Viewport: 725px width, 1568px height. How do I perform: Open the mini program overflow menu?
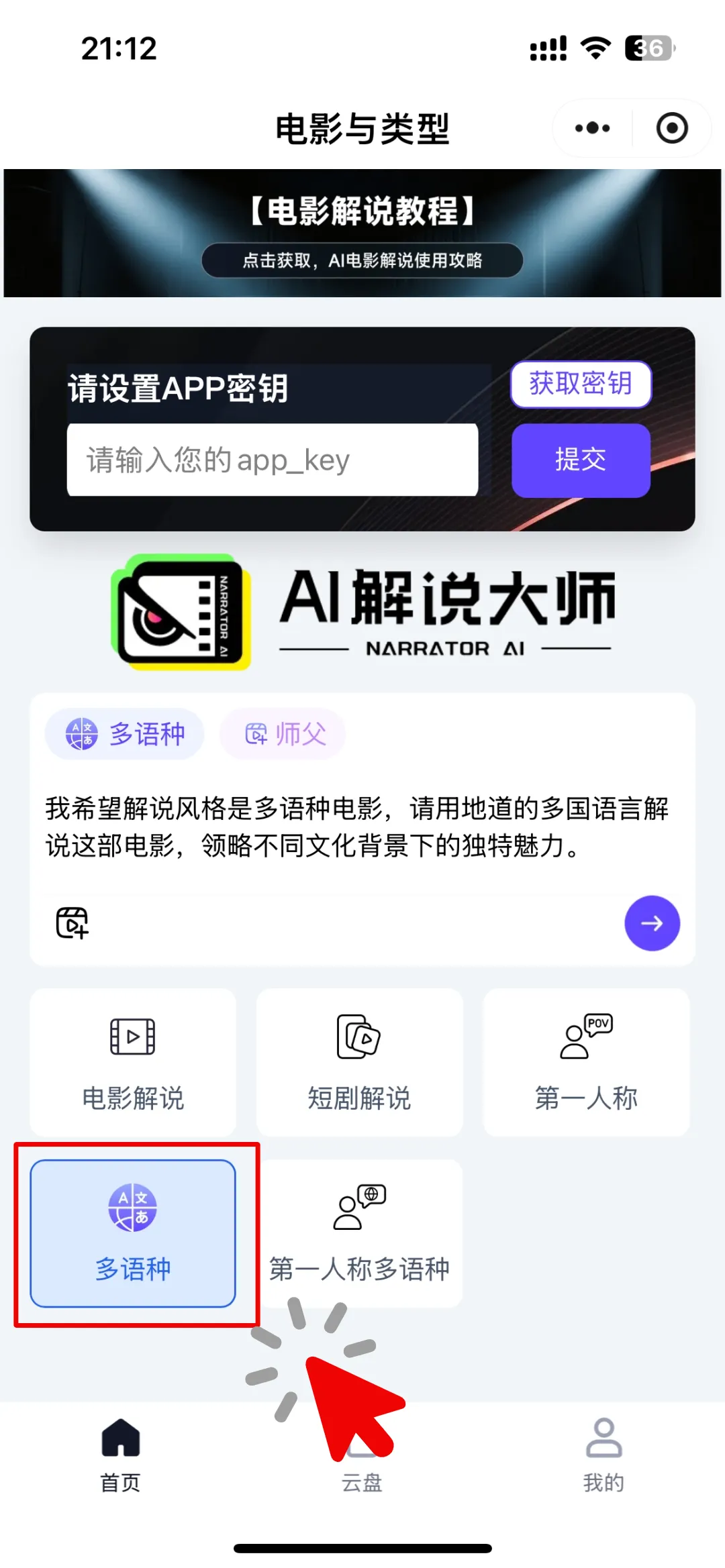click(592, 128)
